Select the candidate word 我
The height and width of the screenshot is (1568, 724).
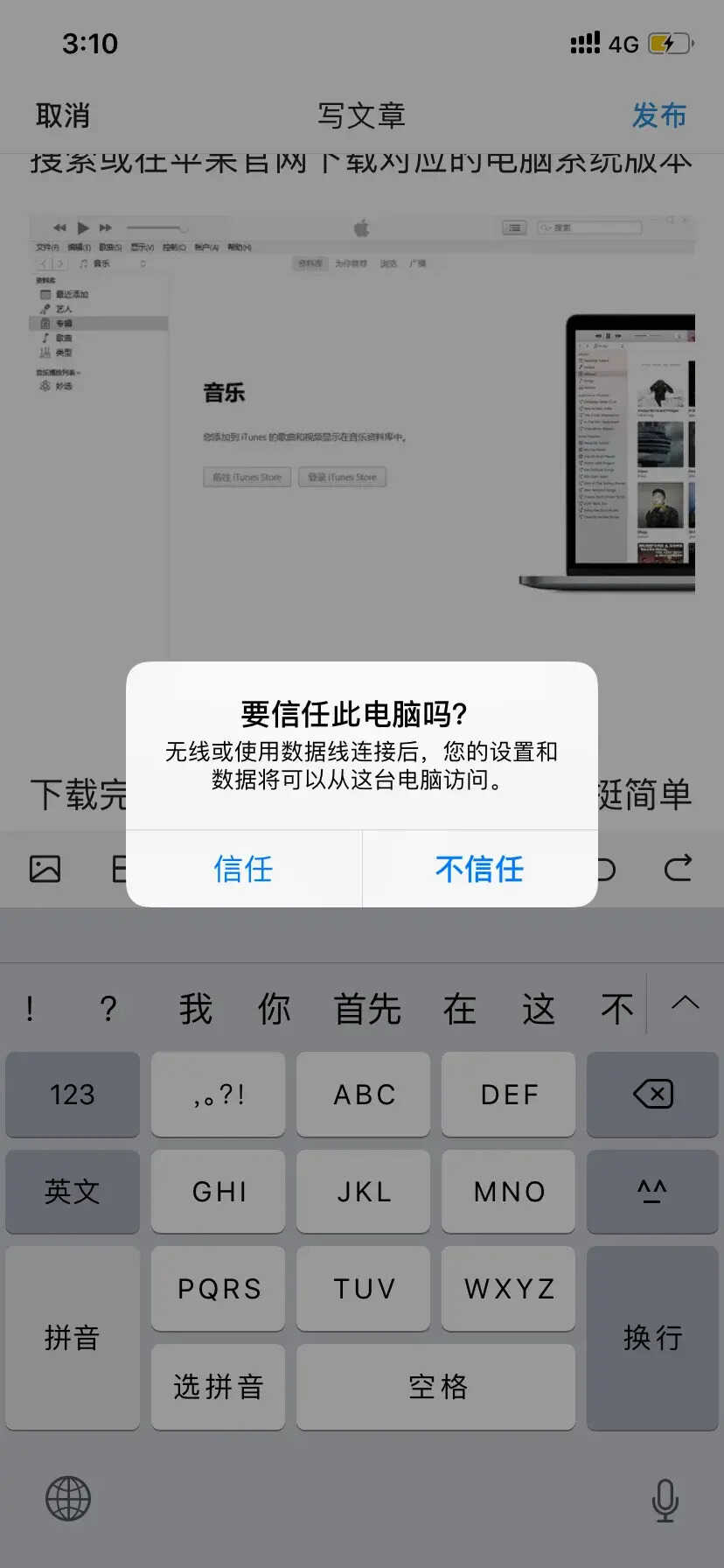196,1009
